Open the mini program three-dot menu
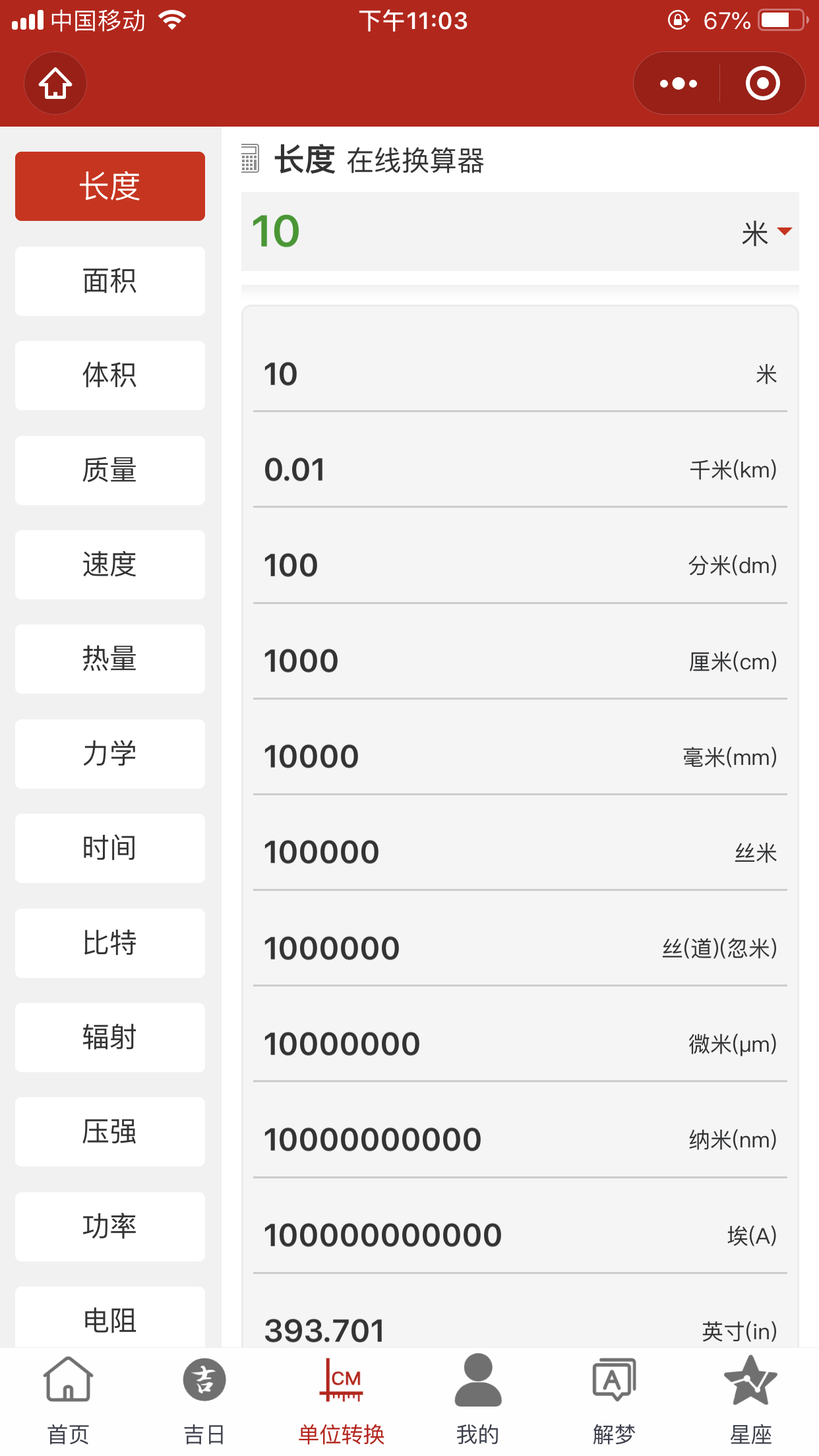This screenshot has width=819, height=1456. tap(678, 83)
